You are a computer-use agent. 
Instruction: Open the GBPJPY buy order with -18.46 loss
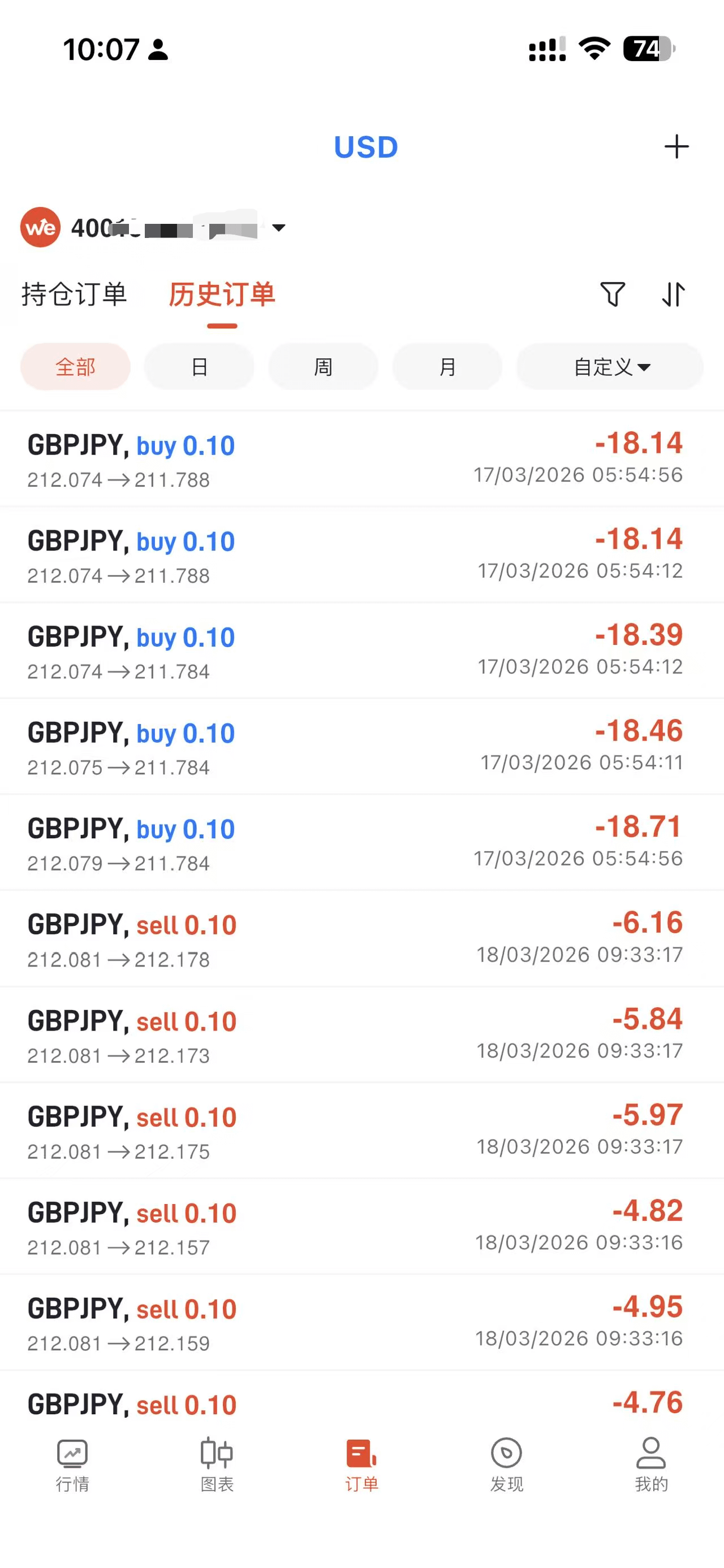[x=361, y=747]
